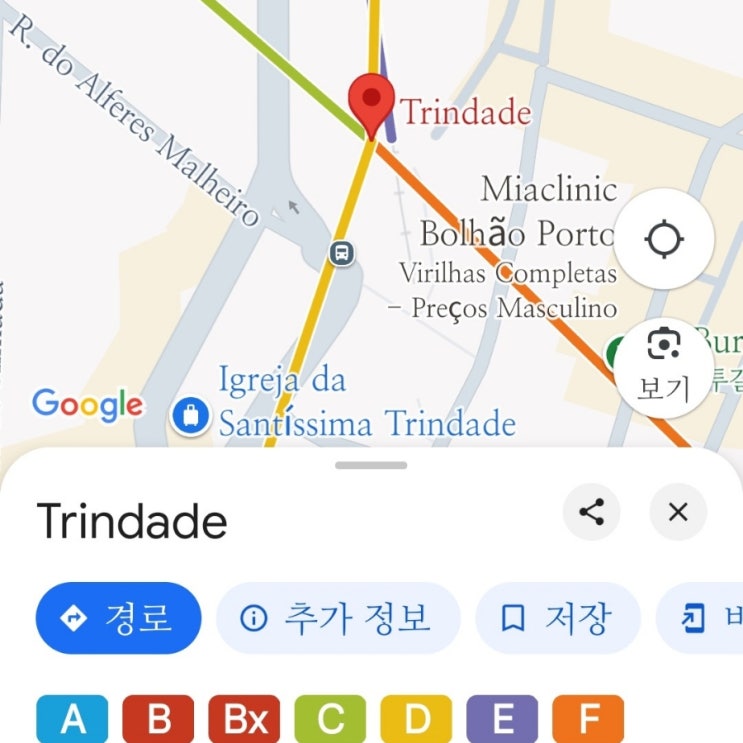This screenshot has width=743, height=743.
Task: Select metro line Bx badge
Action: [x=244, y=720]
